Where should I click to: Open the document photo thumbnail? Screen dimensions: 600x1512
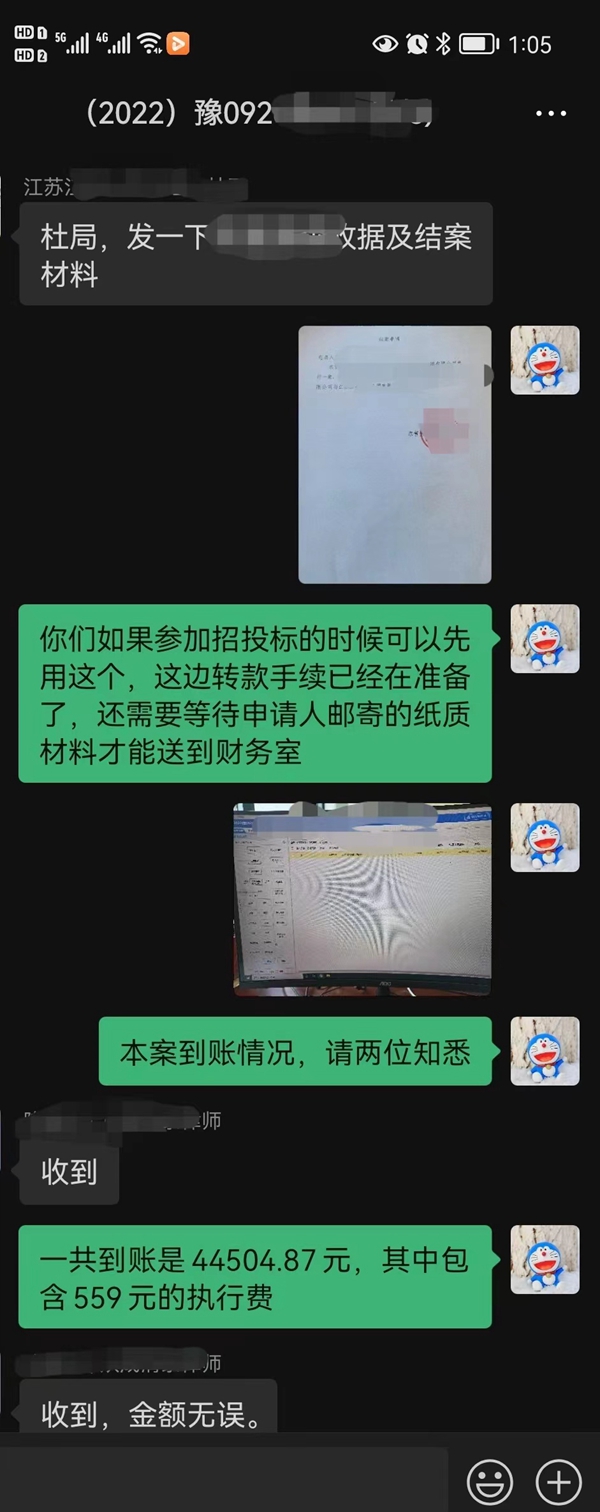point(395,454)
